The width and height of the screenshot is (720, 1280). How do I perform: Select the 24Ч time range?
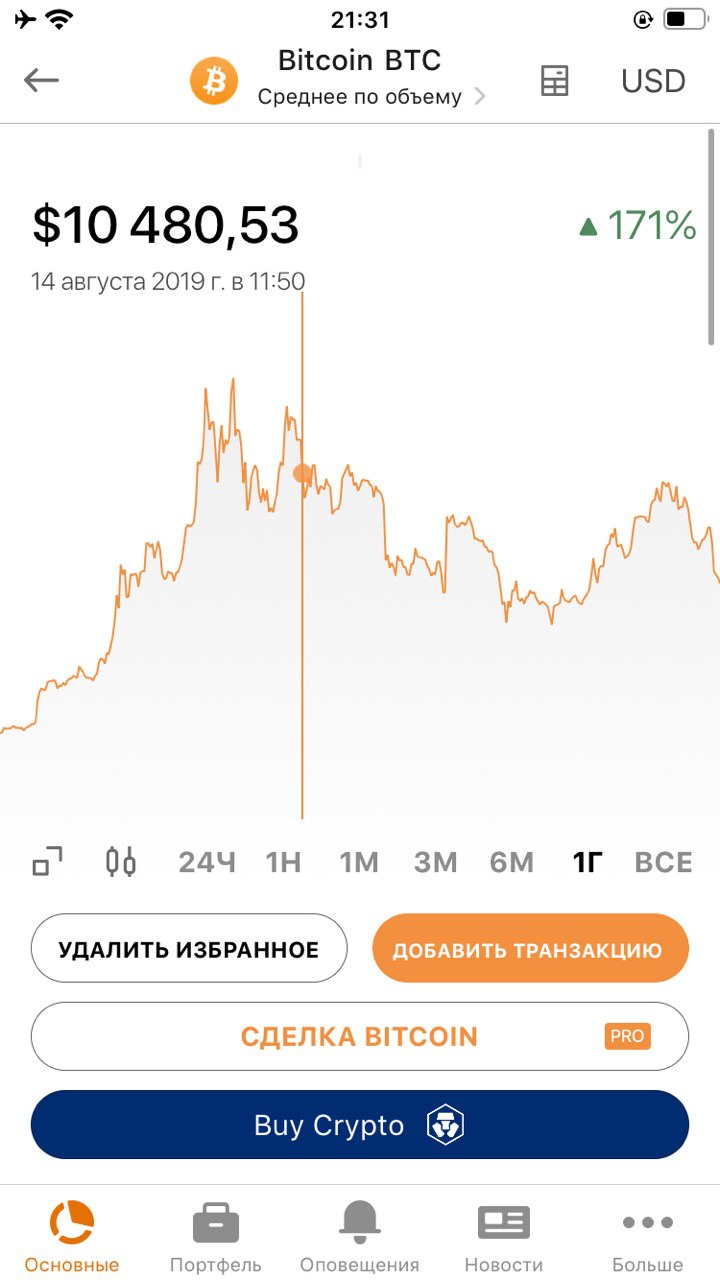(x=207, y=862)
